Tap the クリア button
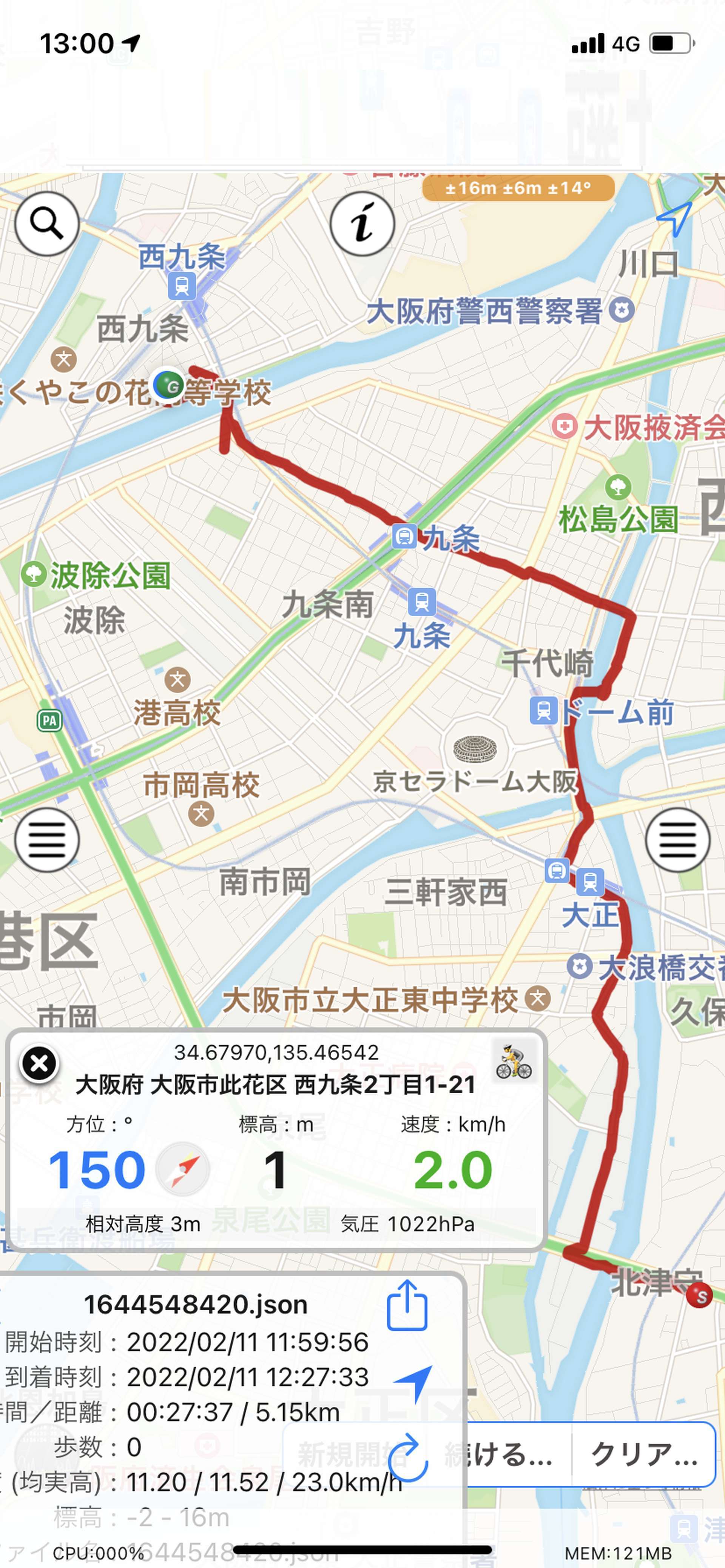 click(644, 1455)
